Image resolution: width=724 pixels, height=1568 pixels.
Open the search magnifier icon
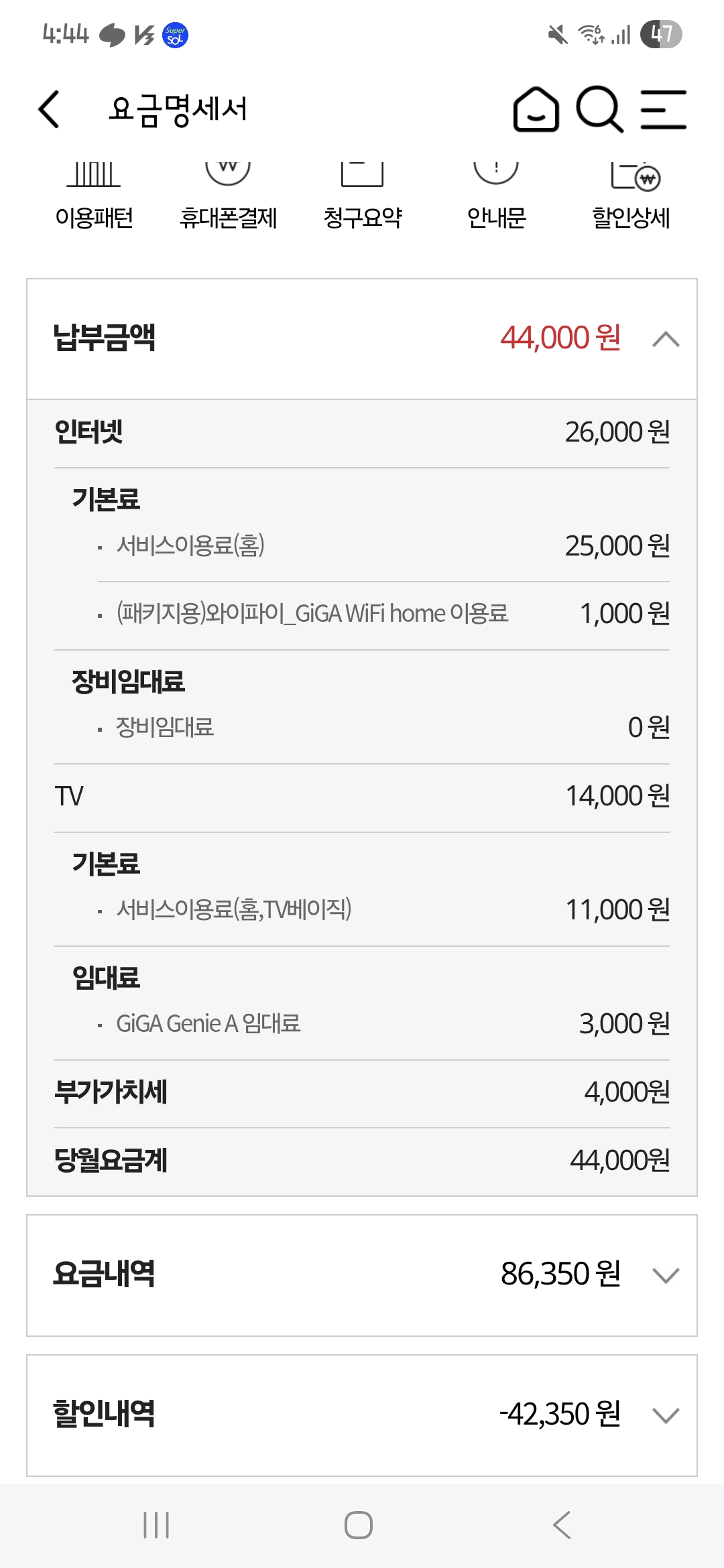click(x=599, y=109)
